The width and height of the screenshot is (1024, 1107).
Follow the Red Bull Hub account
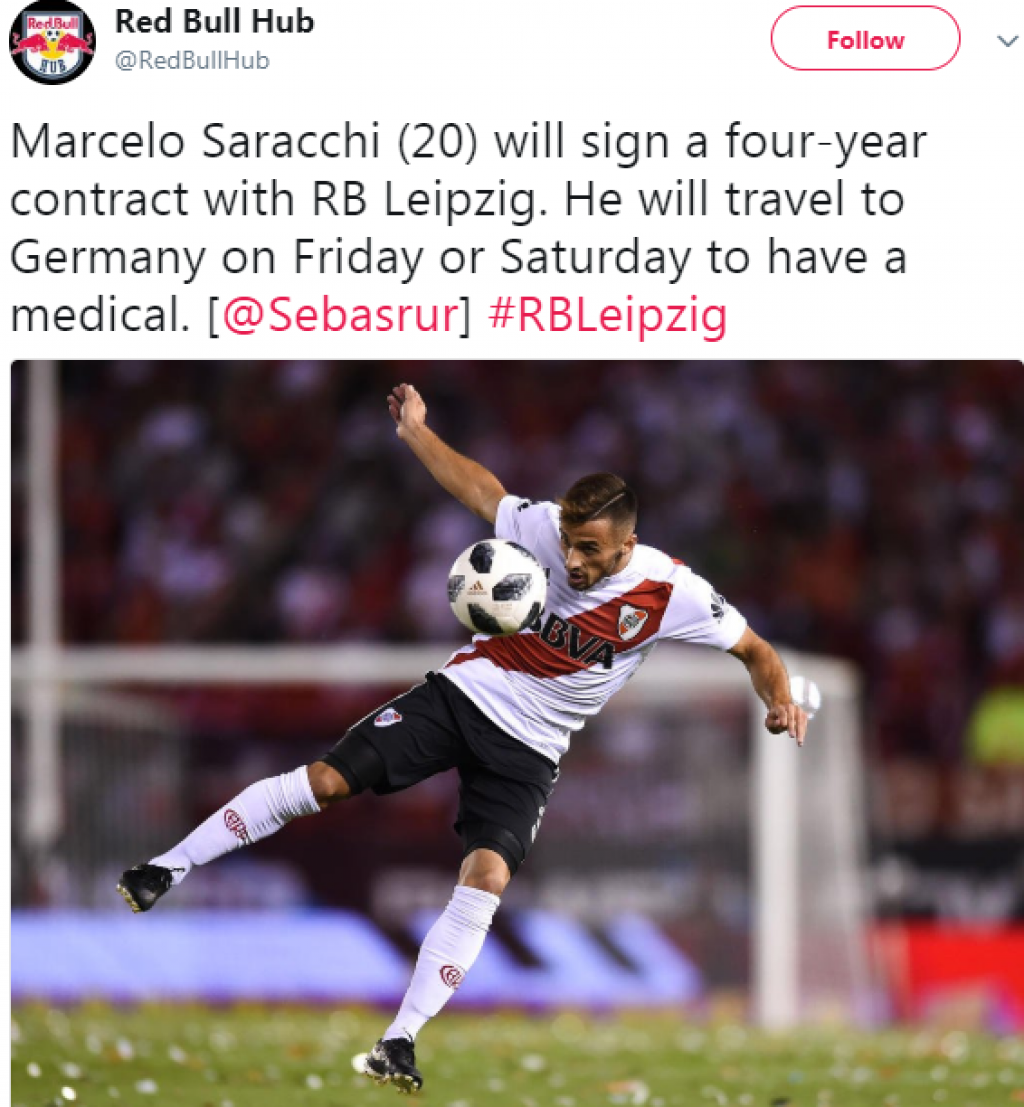[864, 40]
